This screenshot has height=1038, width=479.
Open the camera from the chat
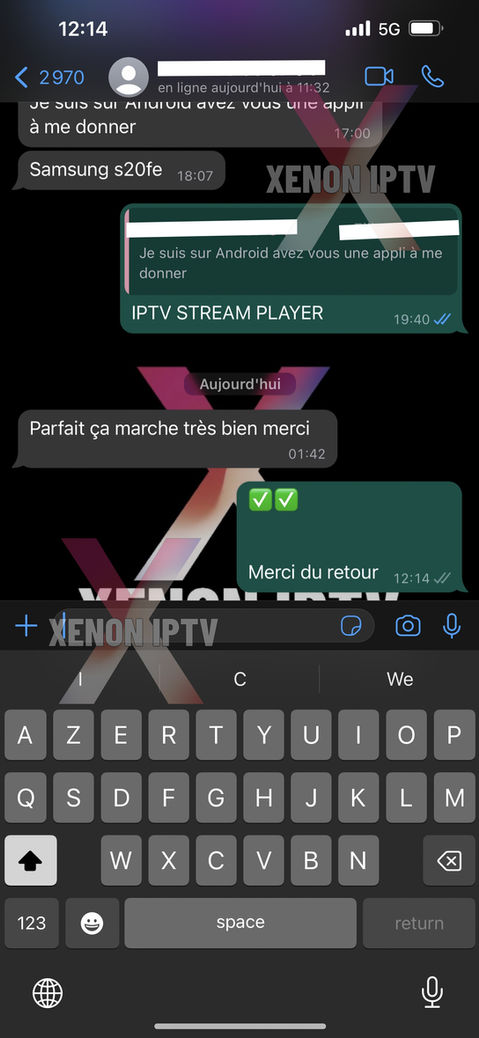point(408,626)
